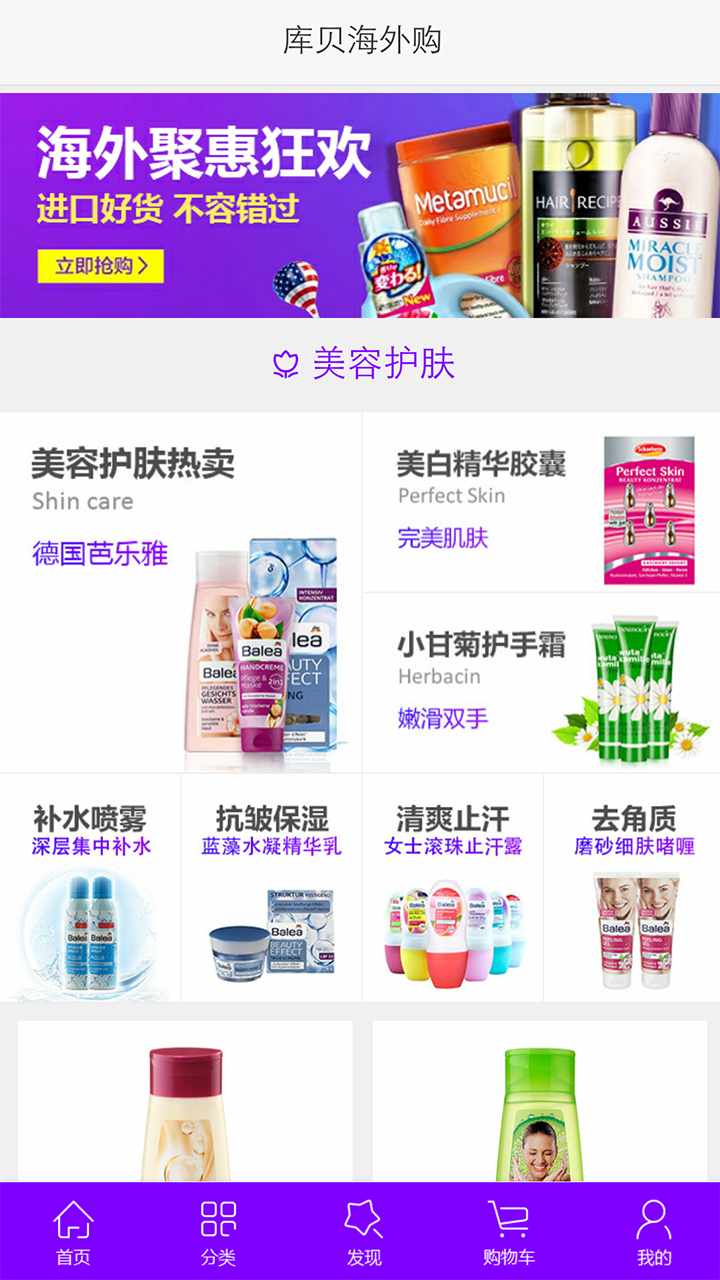The width and height of the screenshot is (720, 1280).
Task: Open the 美容护肤热卖 tile
Action: click(180, 592)
